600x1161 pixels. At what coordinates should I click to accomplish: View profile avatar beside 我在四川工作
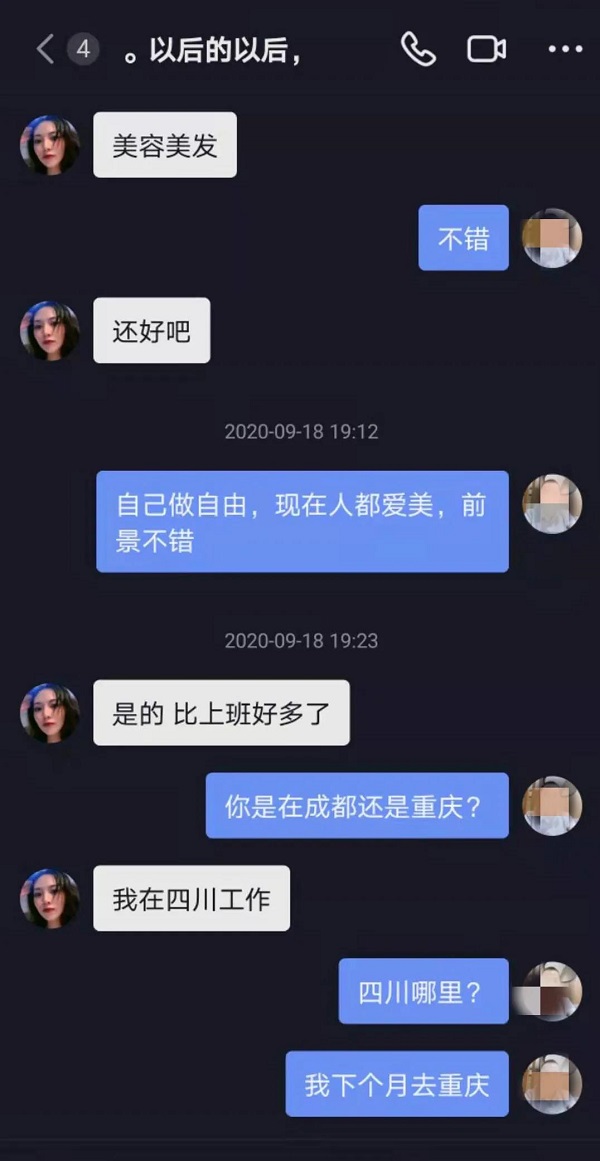pyautogui.click(x=50, y=898)
